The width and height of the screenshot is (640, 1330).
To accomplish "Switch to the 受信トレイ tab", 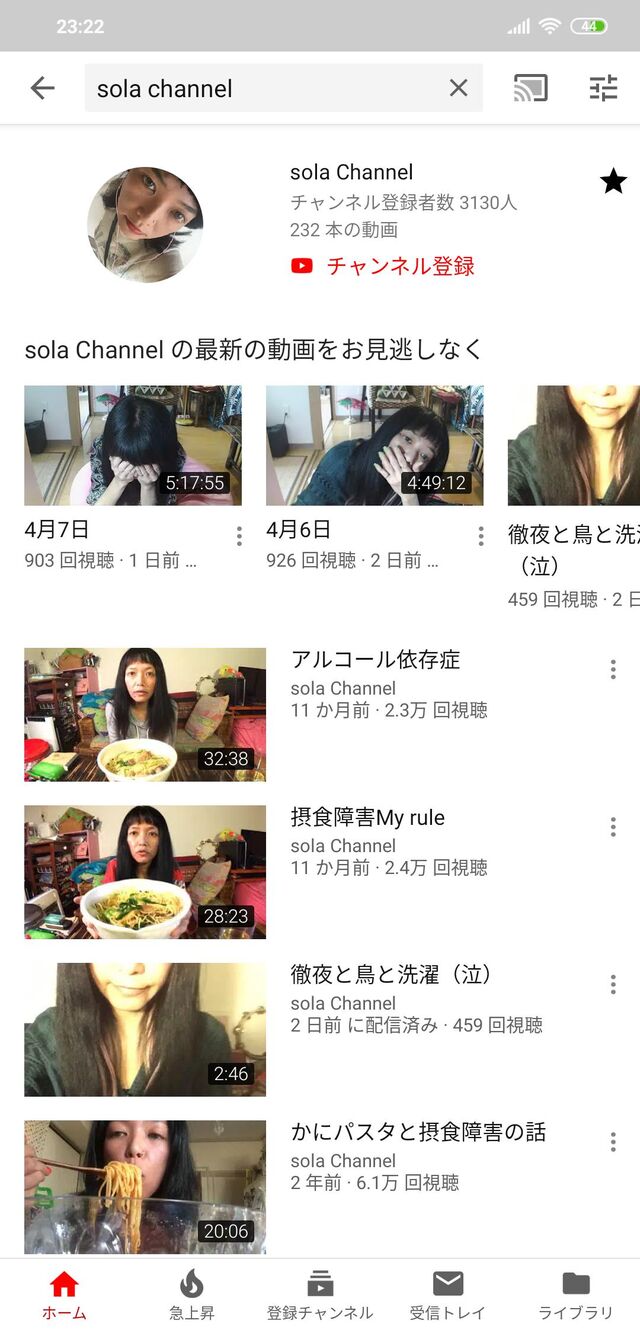I will click(447, 1294).
